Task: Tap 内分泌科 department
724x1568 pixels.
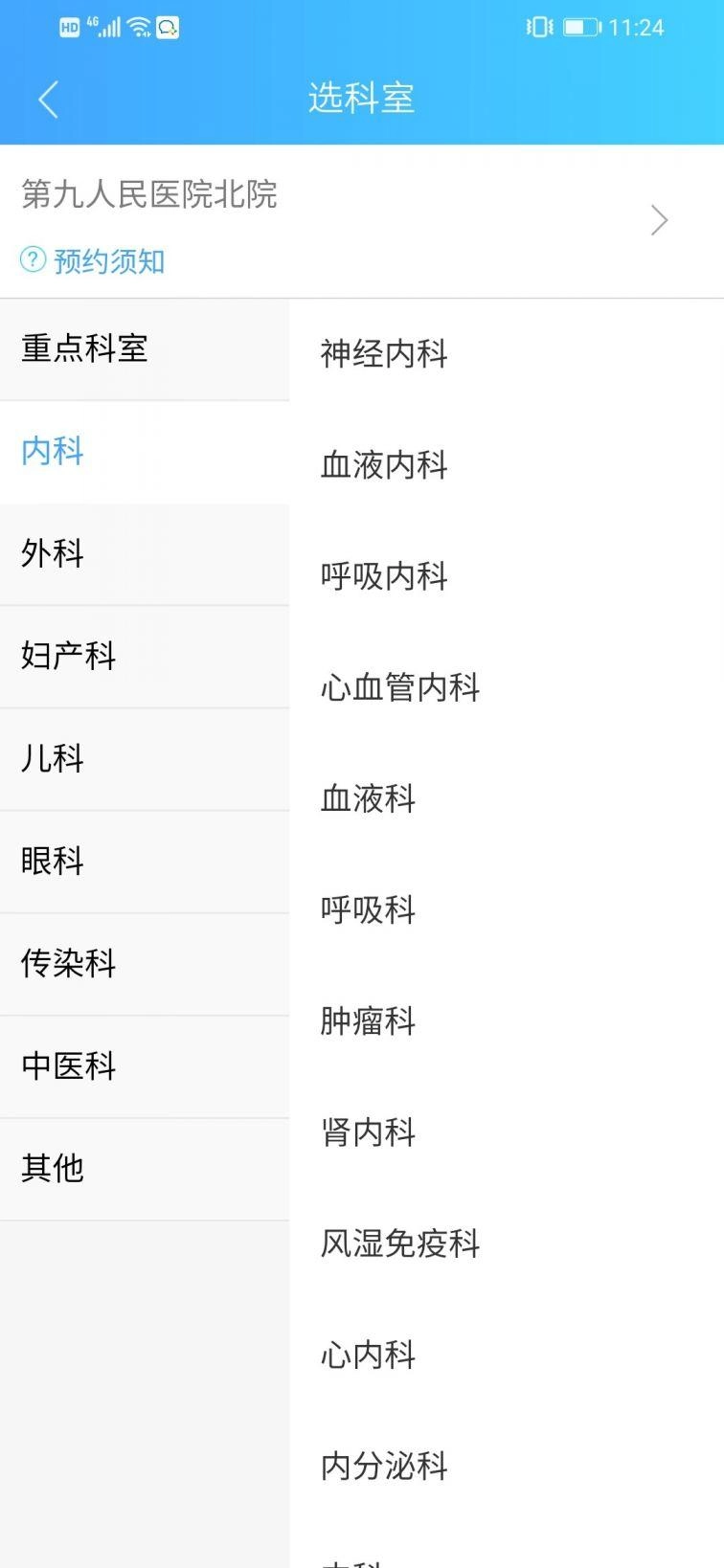Action: point(384,1466)
